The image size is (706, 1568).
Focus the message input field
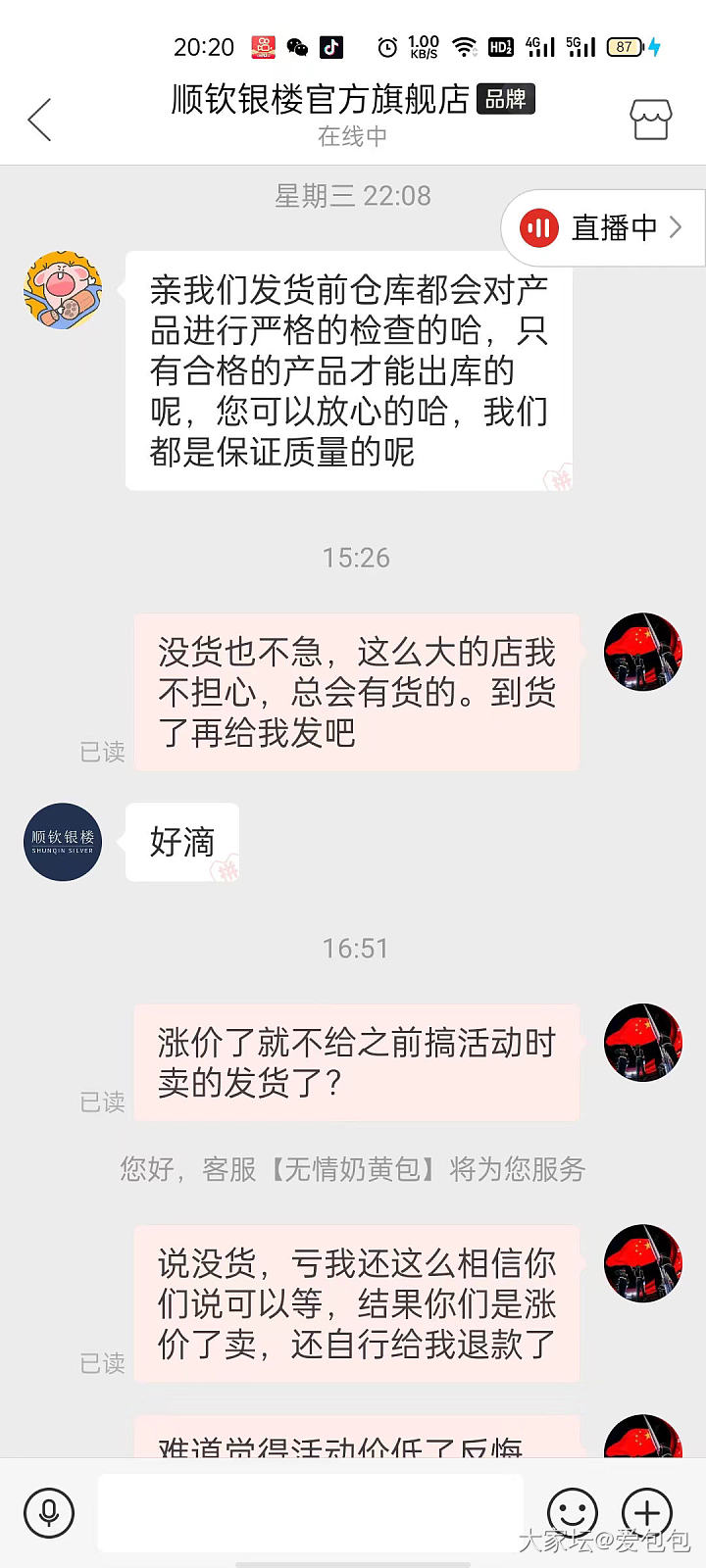310,1512
